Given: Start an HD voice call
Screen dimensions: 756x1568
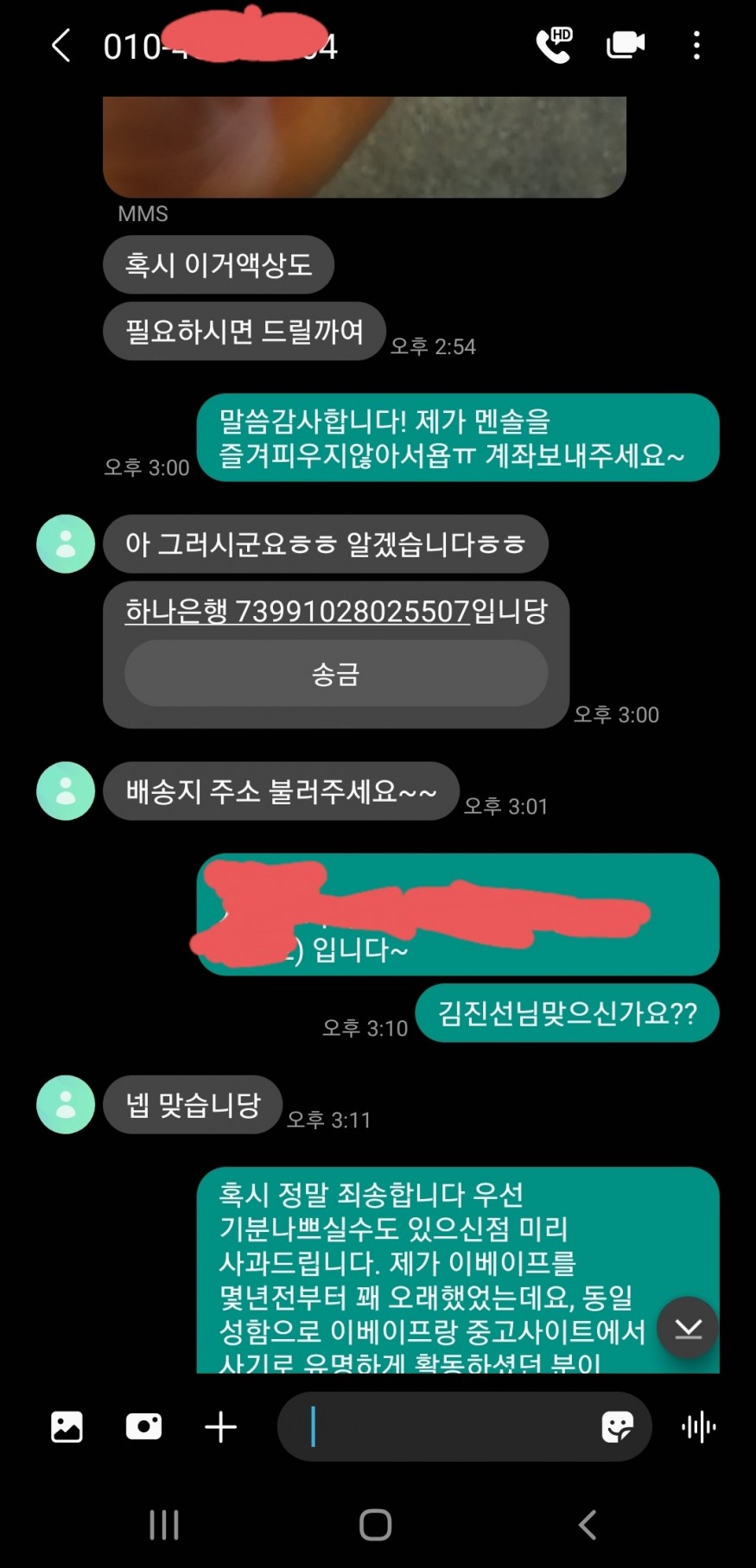Looking at the screenshot, I should [x=554, y=46].
